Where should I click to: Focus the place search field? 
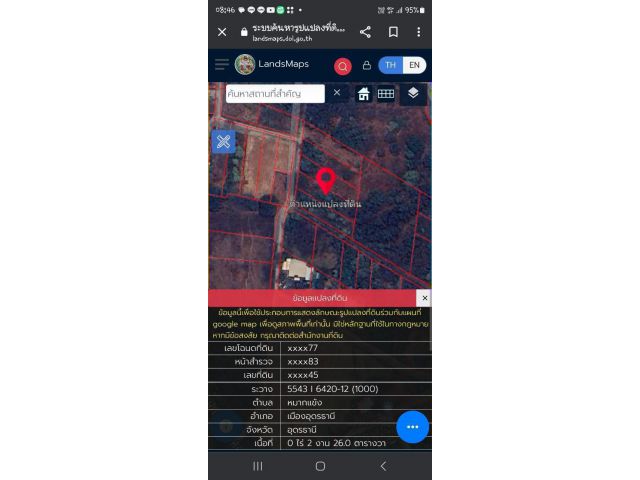(x=274, y=93)
